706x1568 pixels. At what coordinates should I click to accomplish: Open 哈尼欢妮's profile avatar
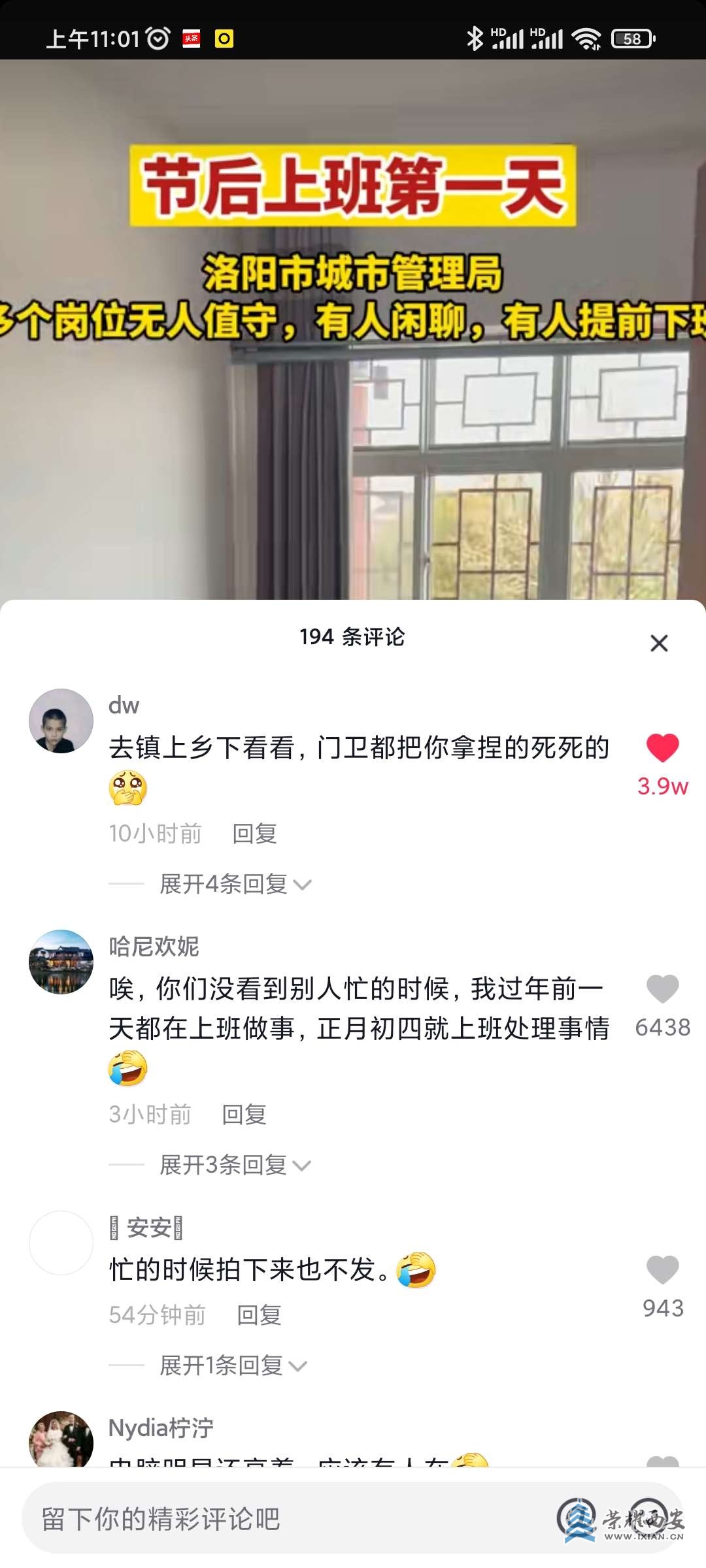tap(61, 962)
